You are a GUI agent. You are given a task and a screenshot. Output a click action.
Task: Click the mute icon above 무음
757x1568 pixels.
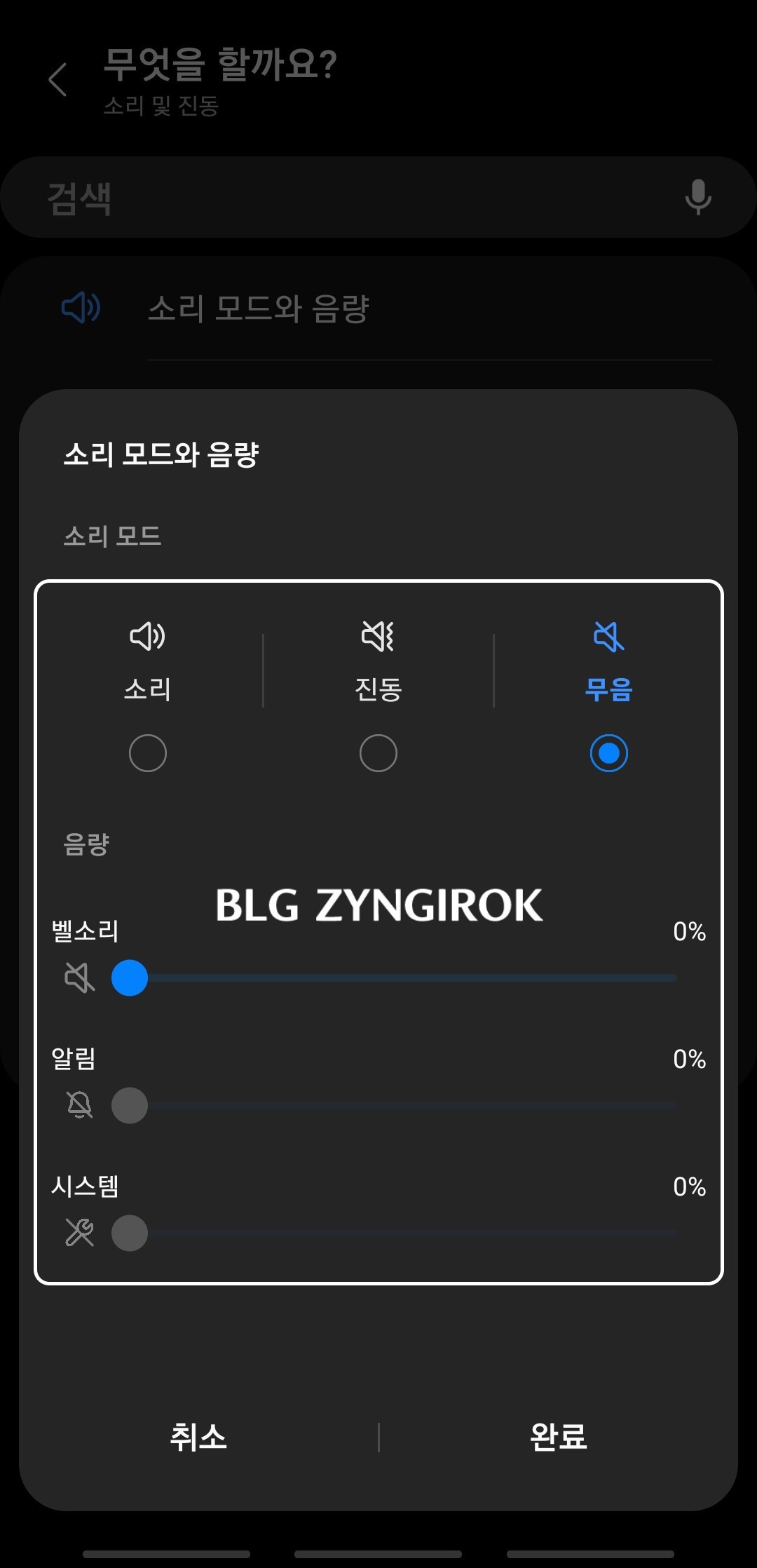click(x=607, y=637)
